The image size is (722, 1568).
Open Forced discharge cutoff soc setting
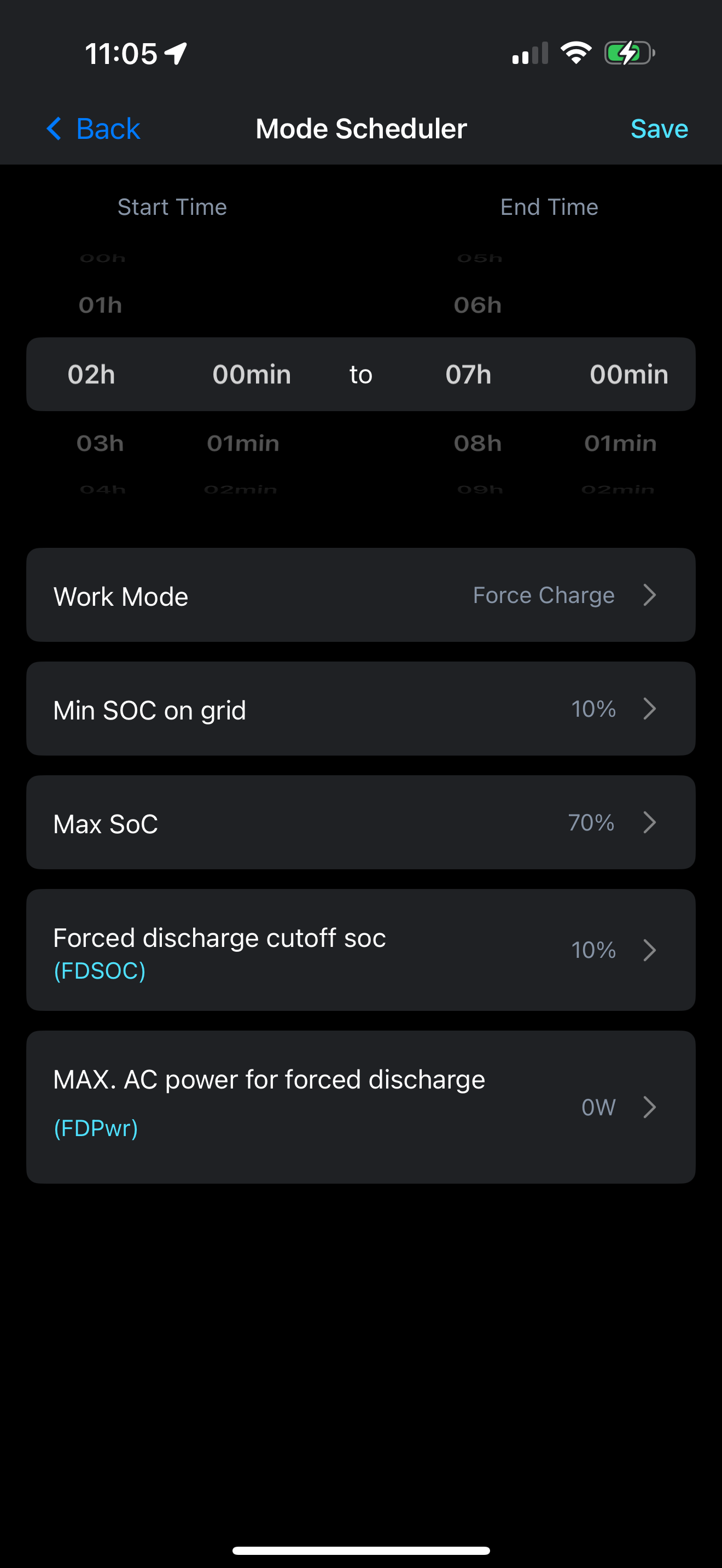(360, 950)
